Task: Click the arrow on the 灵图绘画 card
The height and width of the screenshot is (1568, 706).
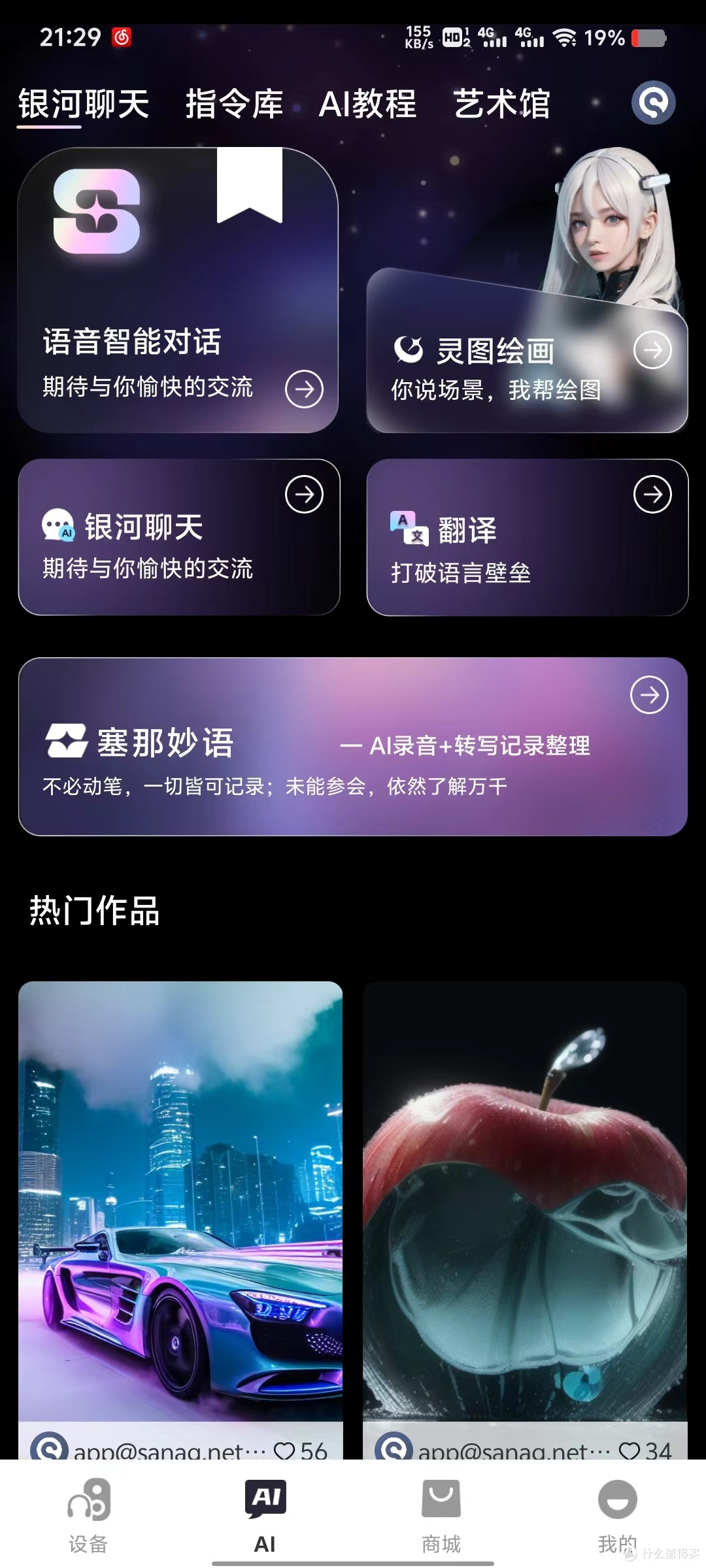Action: pyautogui.click(x=651, y=351)
